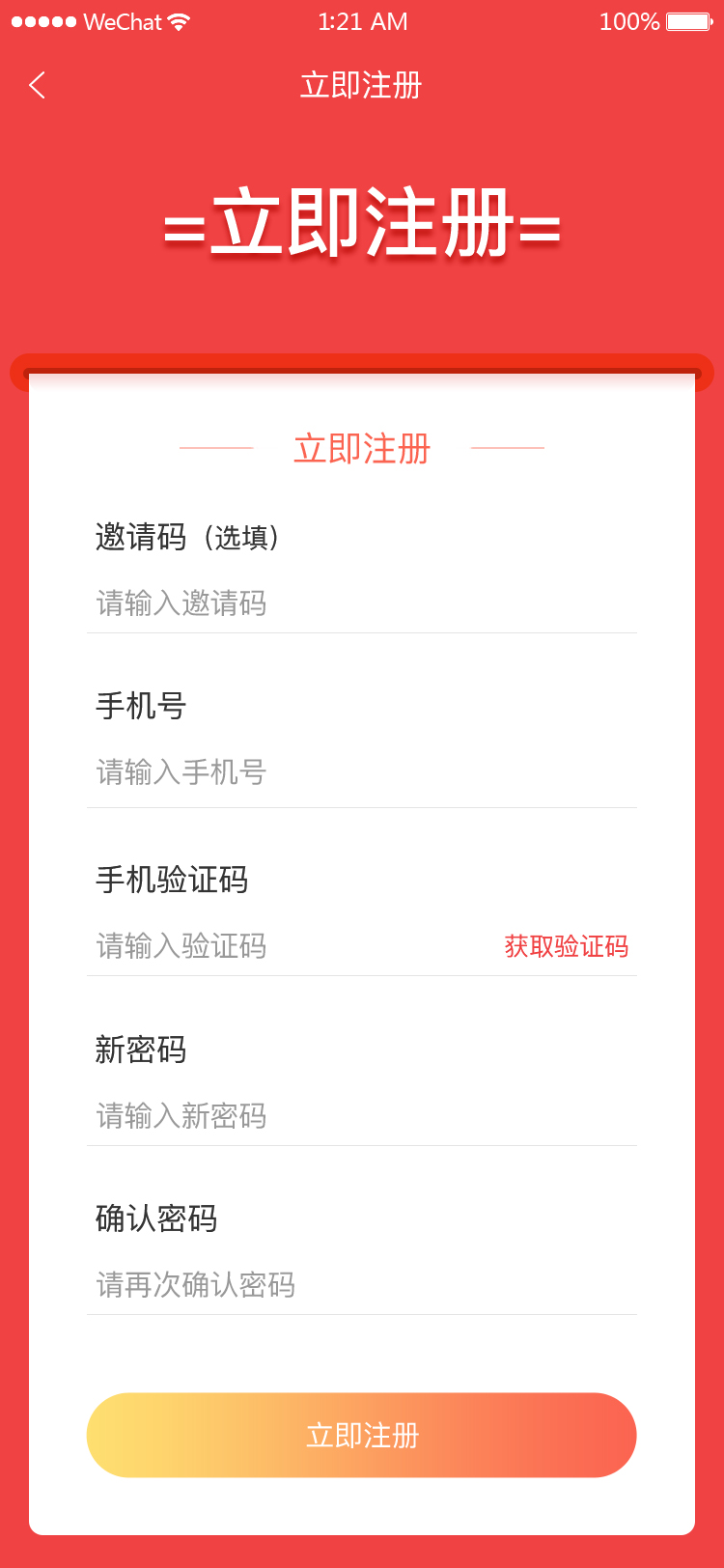
Task: Select the verification code field 请输入验证码
Action: [x=290, y=946]
